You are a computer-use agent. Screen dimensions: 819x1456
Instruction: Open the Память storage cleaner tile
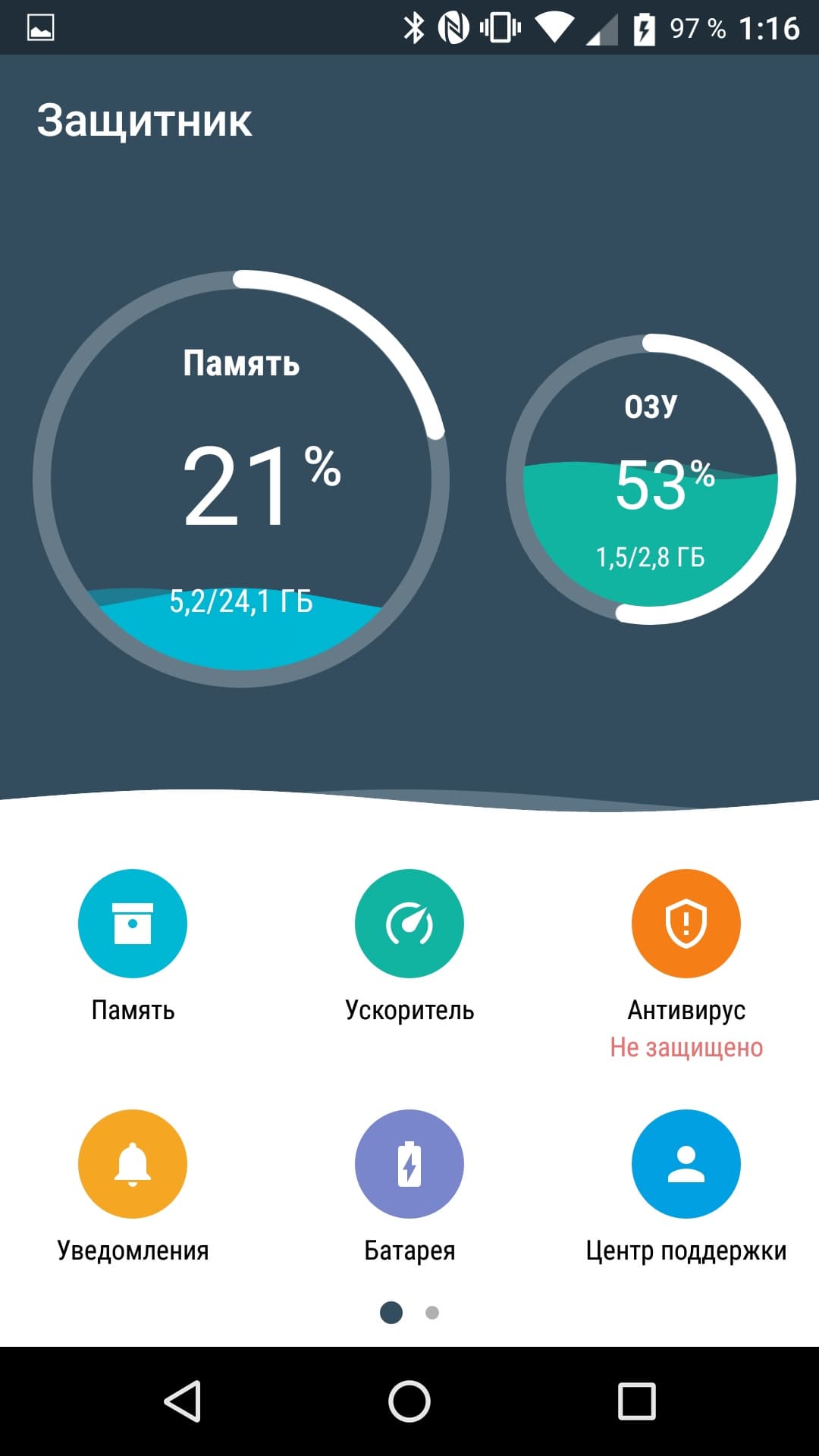[x=133, y=924]
